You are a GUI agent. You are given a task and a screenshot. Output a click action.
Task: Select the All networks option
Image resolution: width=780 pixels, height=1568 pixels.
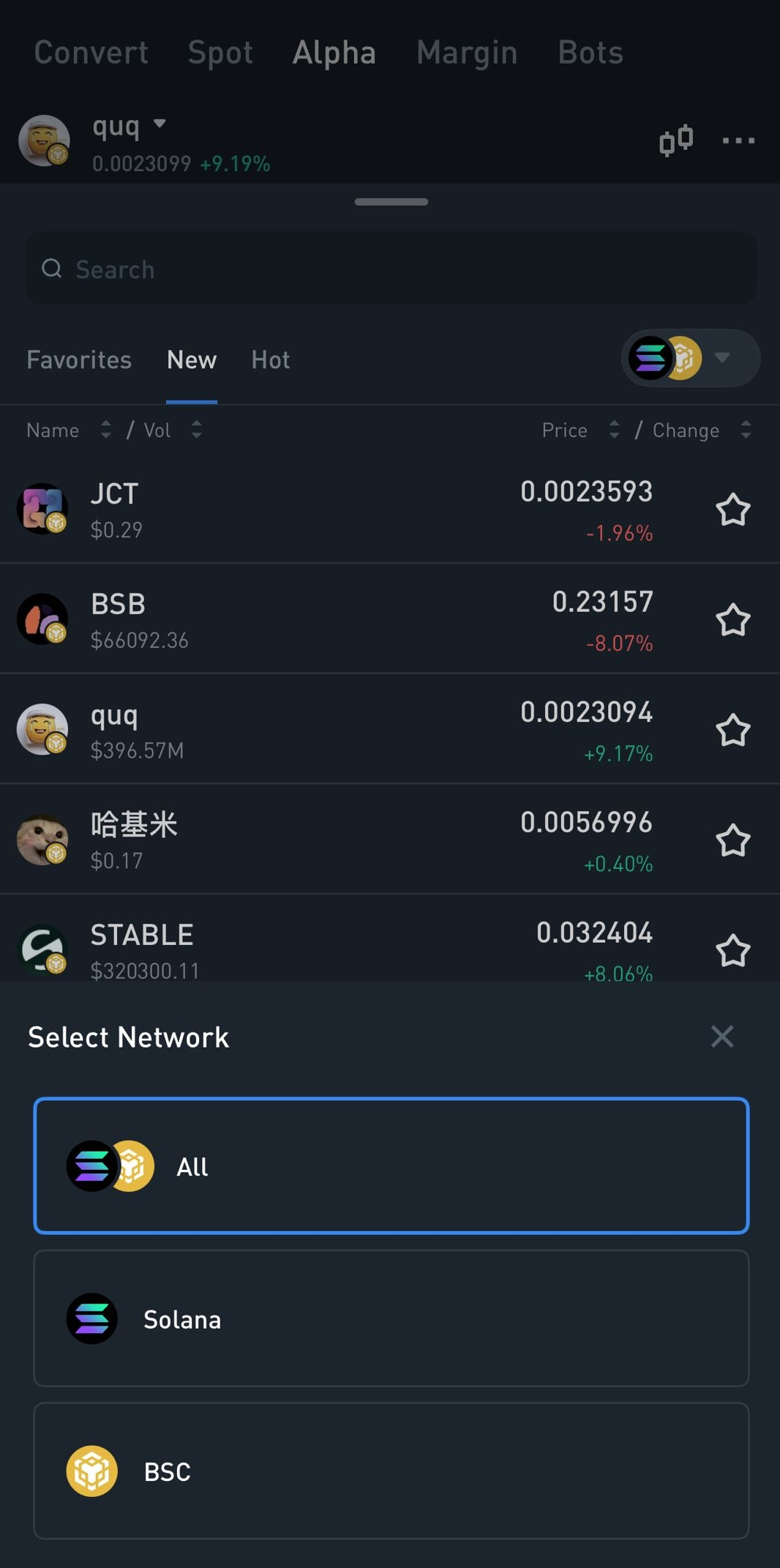tap(391, 1165)
